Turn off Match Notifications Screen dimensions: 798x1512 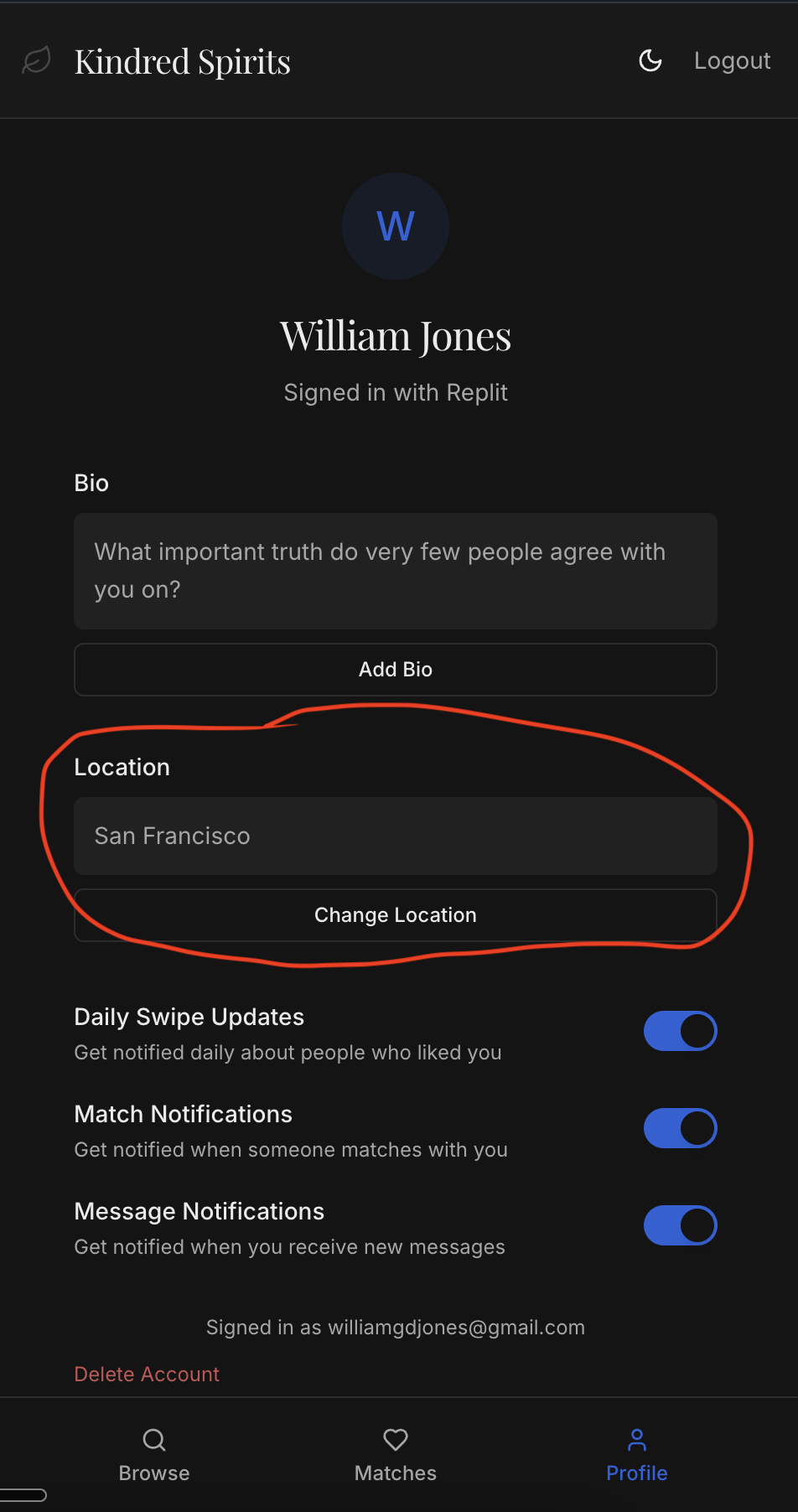point(680,1128)
